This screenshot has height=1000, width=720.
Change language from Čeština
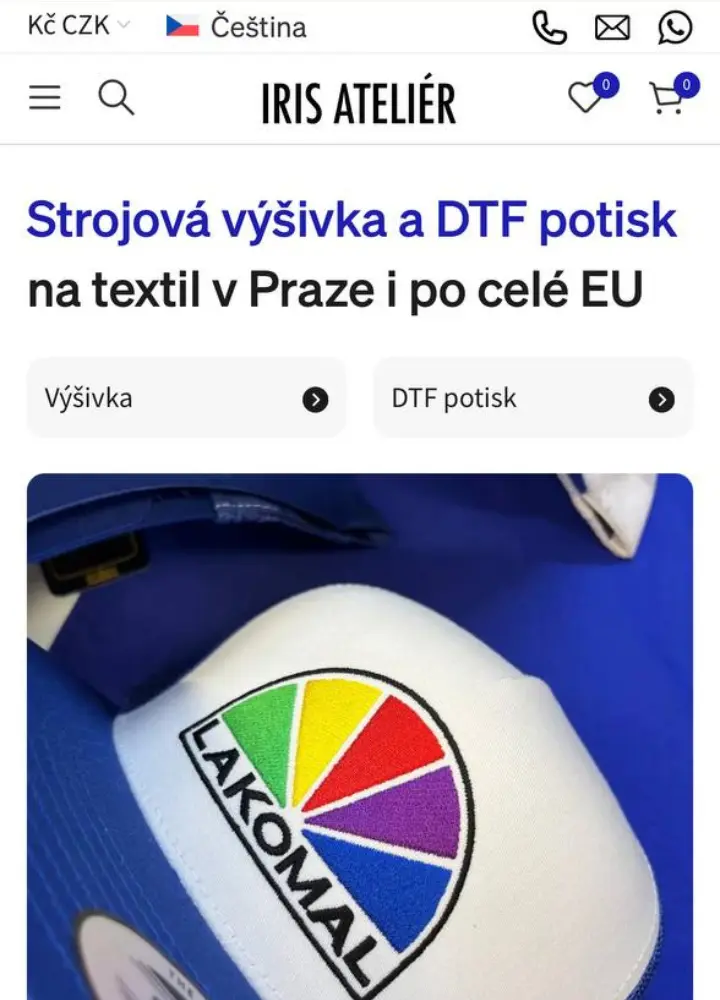click(236, 27)
